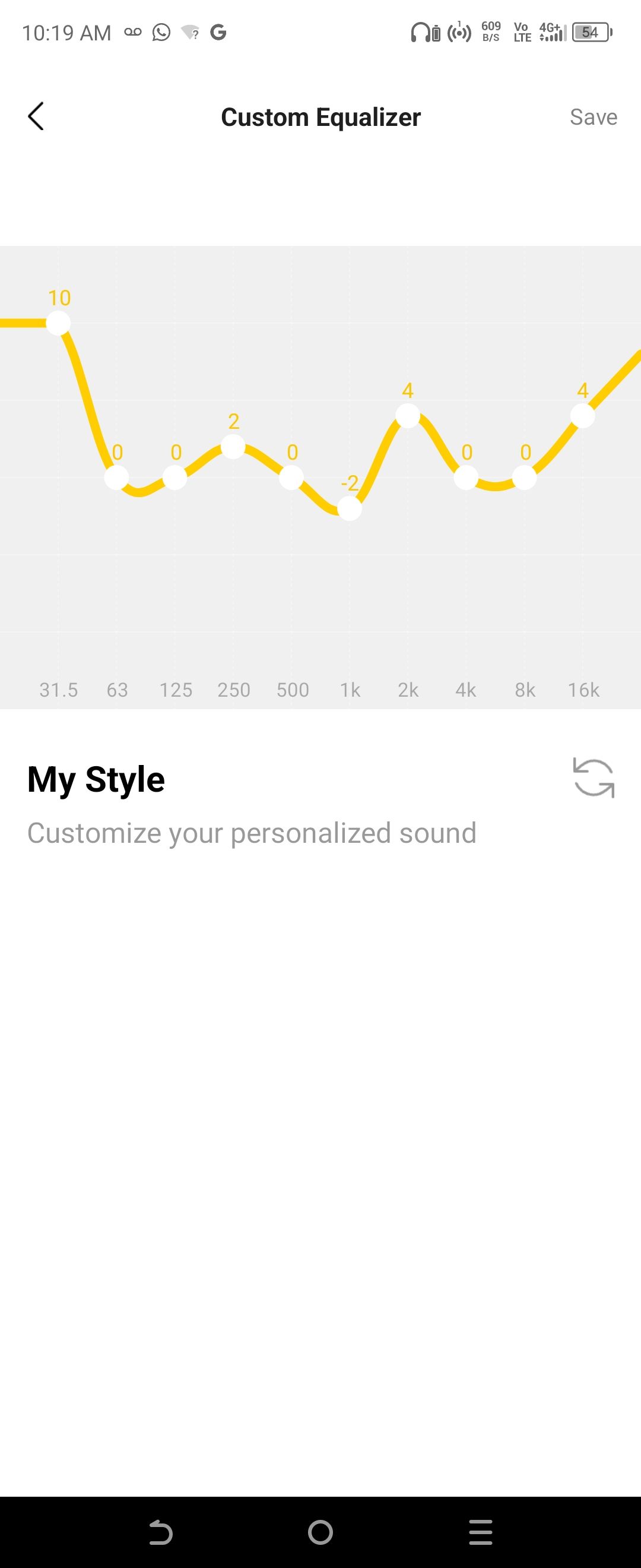The image size is (641, 1568).
Task: Open the back navigation chevron
Action: 36,117
